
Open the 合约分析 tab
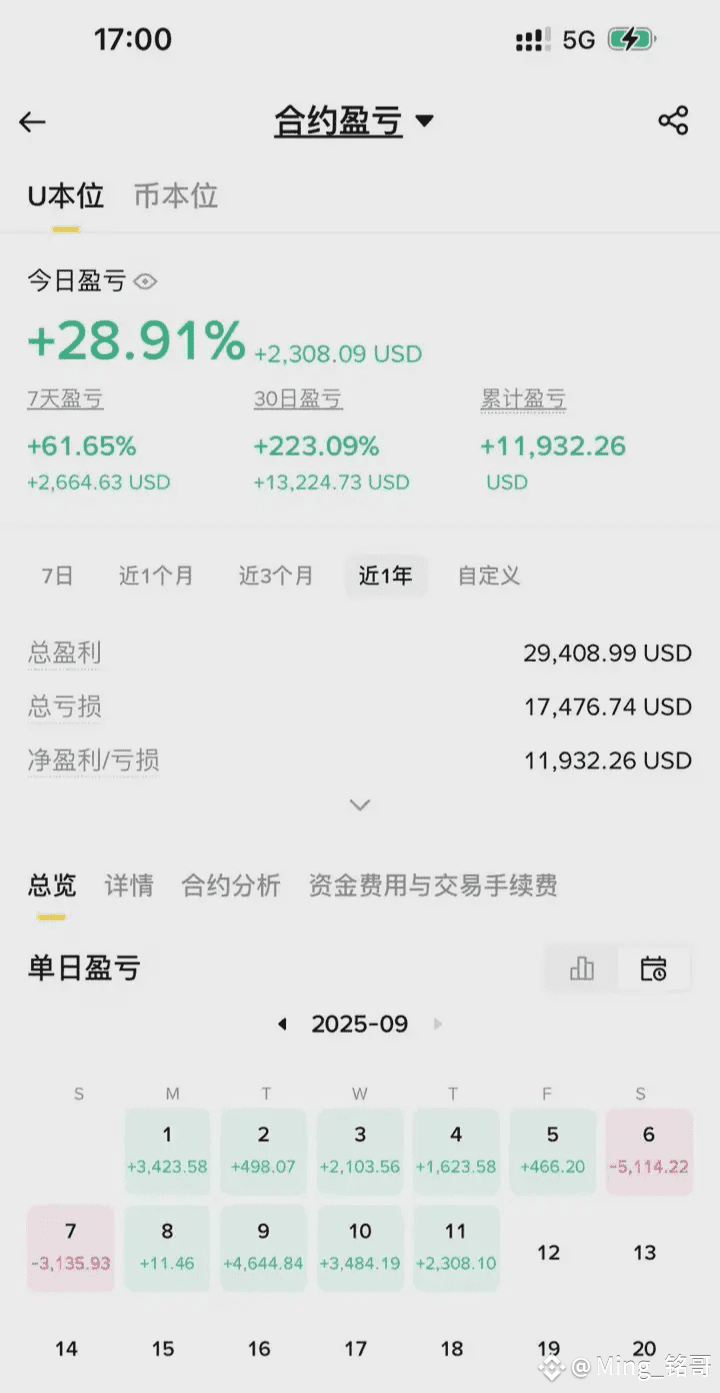pos(231,885)
